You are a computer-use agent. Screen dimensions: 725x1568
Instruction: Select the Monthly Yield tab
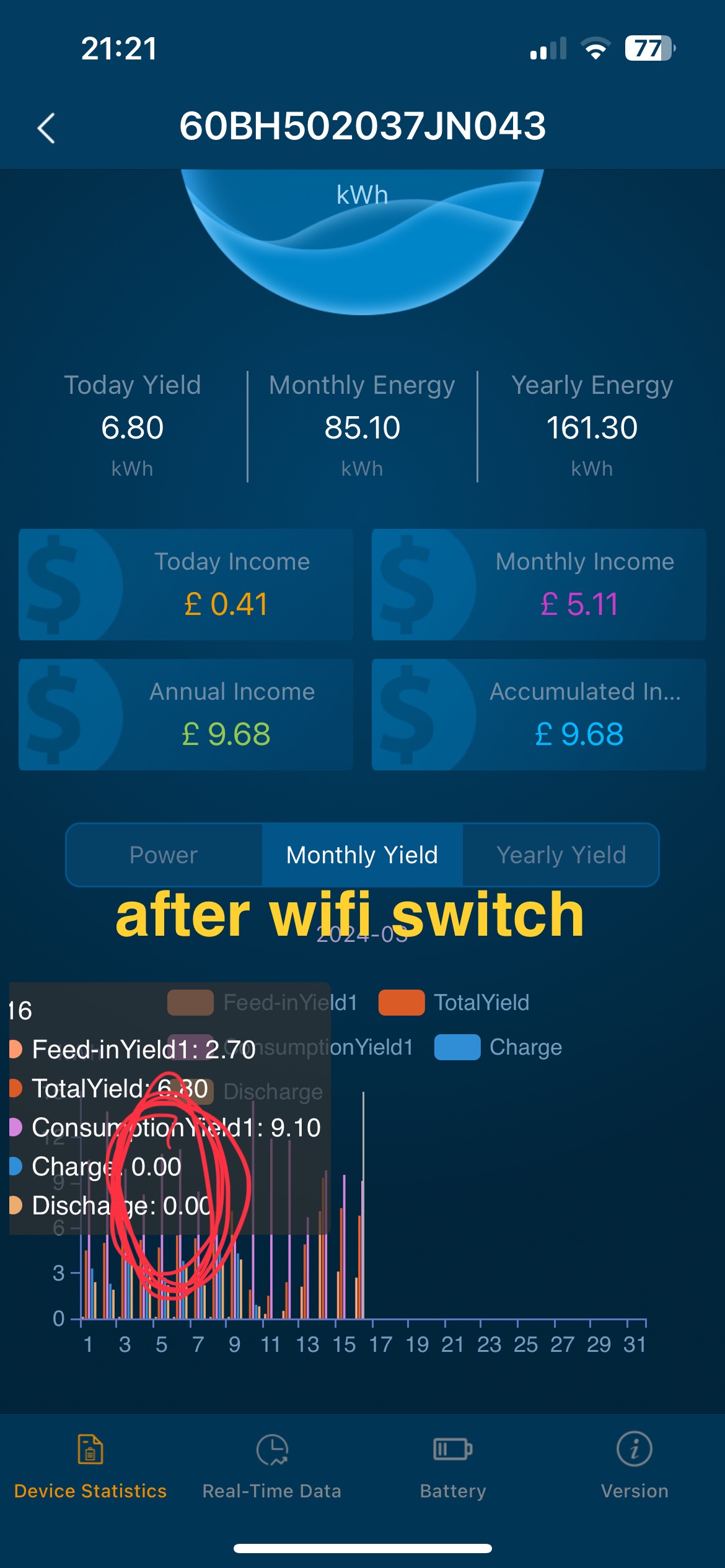[362, 855]
